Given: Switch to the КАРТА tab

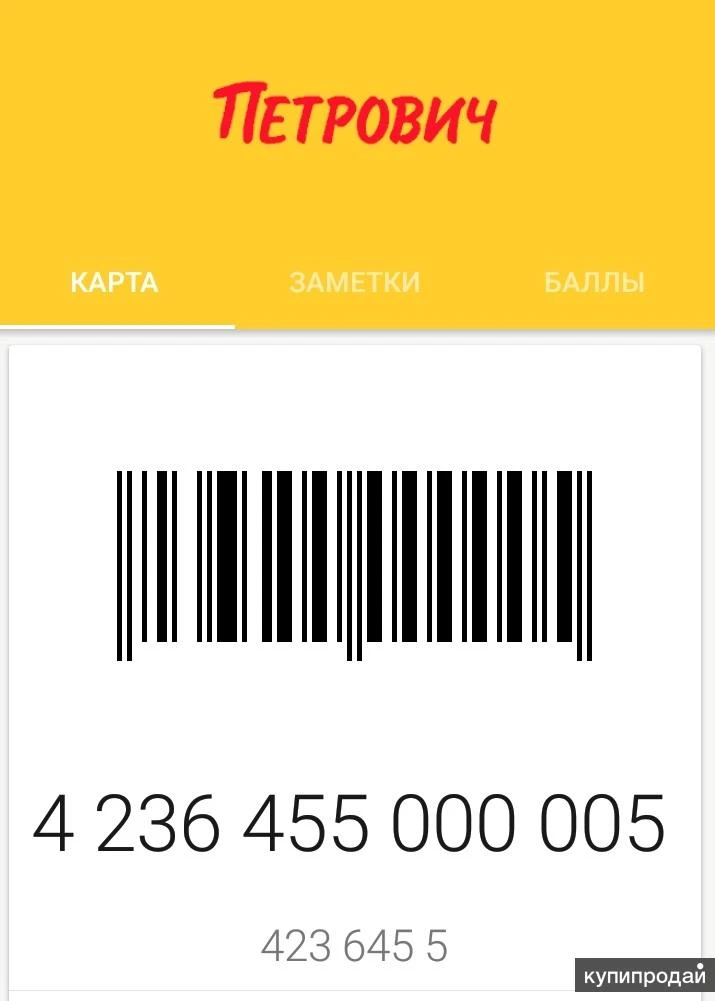Looking at the screenshot, I should click(x=114, y=282).
